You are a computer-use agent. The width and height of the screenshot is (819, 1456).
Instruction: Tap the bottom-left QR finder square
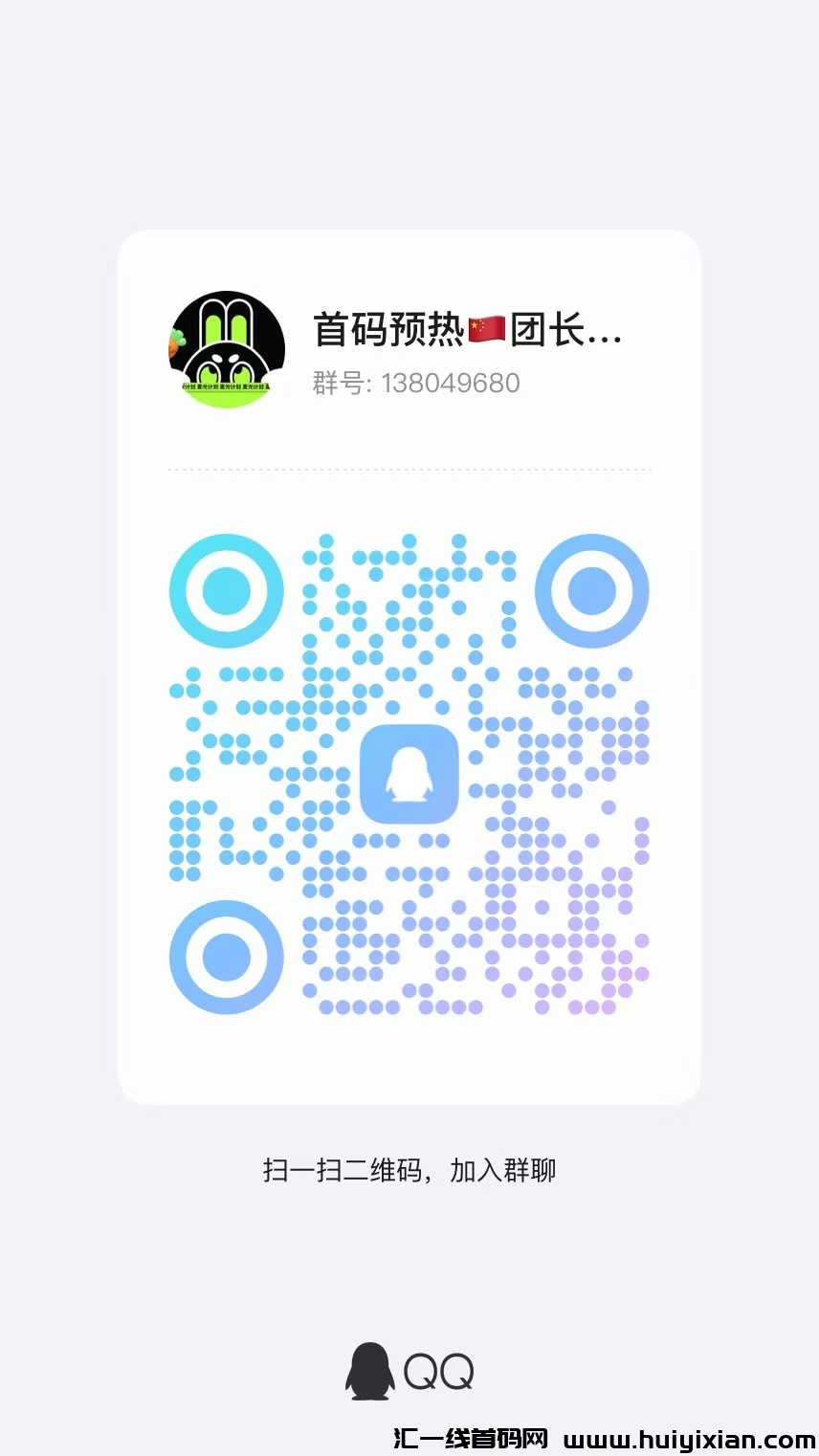pos(226,957)
